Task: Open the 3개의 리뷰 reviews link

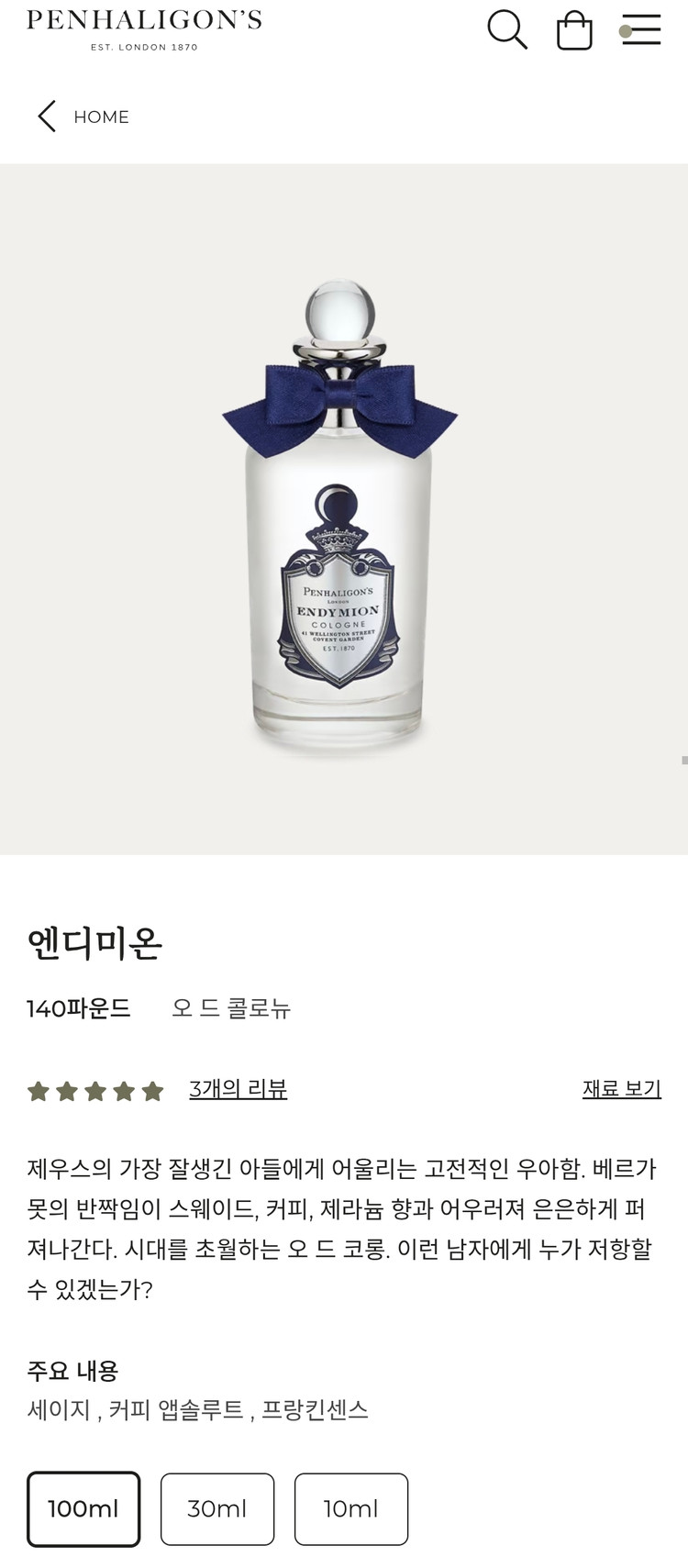Action: 238,1089
